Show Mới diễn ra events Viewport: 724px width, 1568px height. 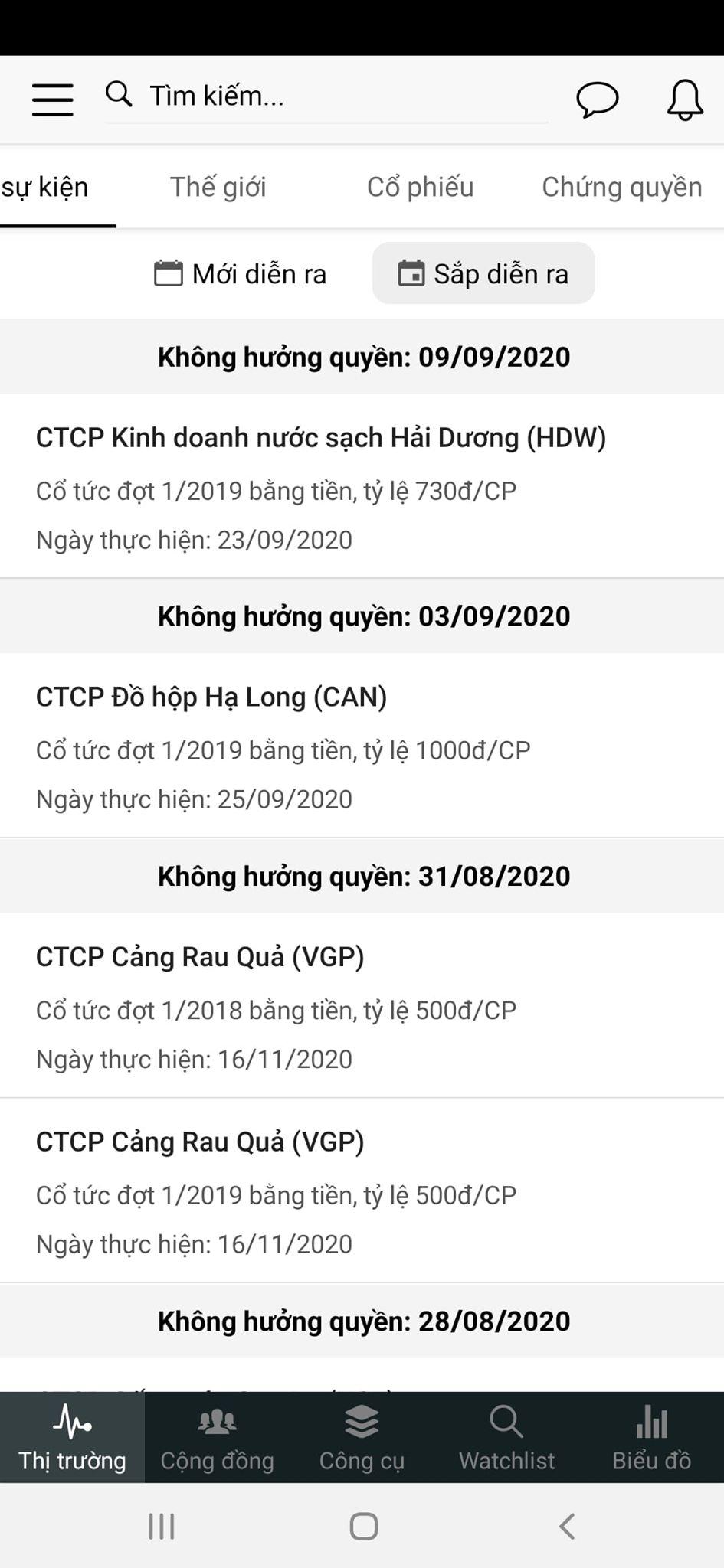[241, 273]
